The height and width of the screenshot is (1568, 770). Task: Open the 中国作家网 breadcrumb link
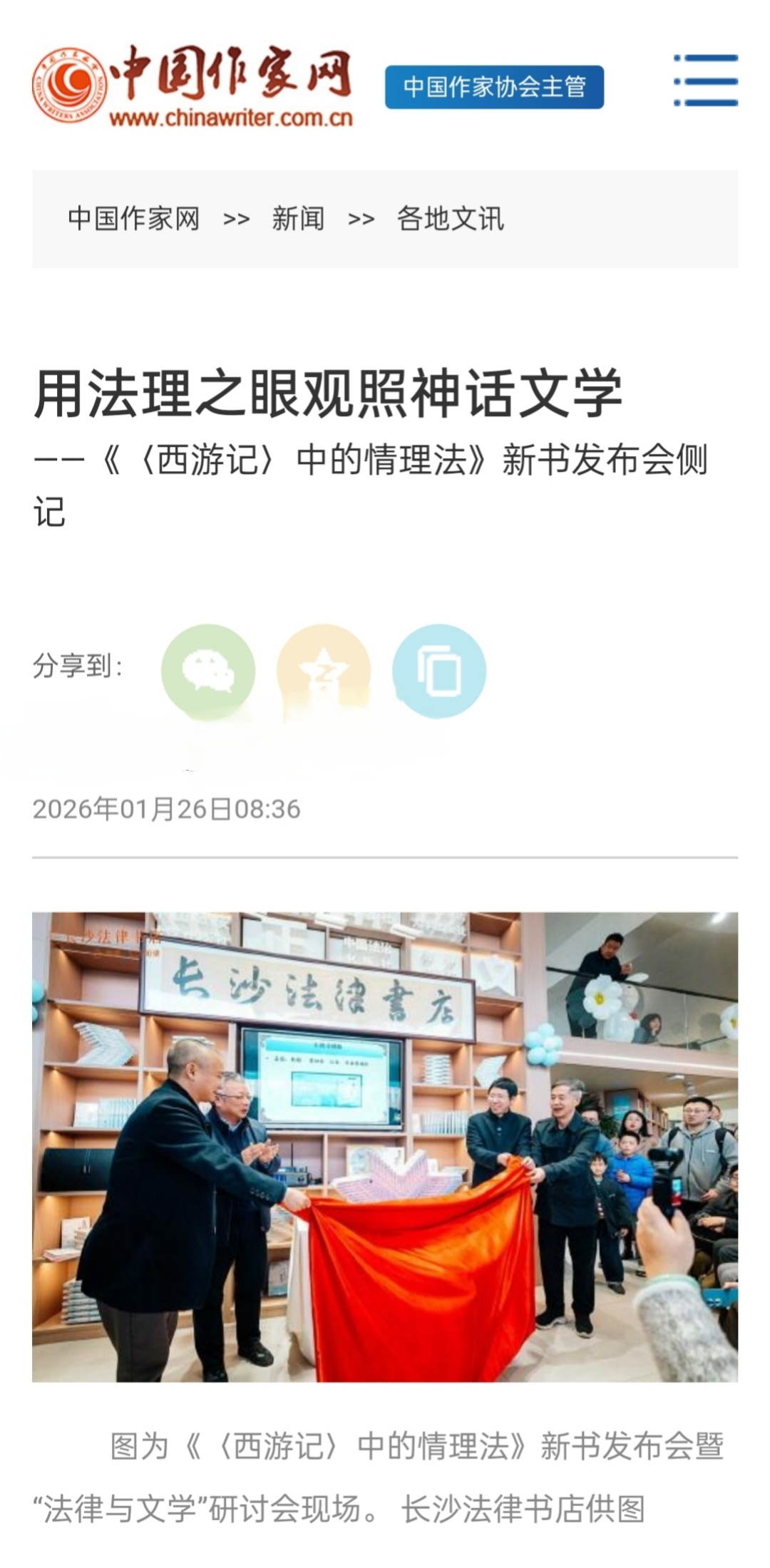[x=133, y=219]
